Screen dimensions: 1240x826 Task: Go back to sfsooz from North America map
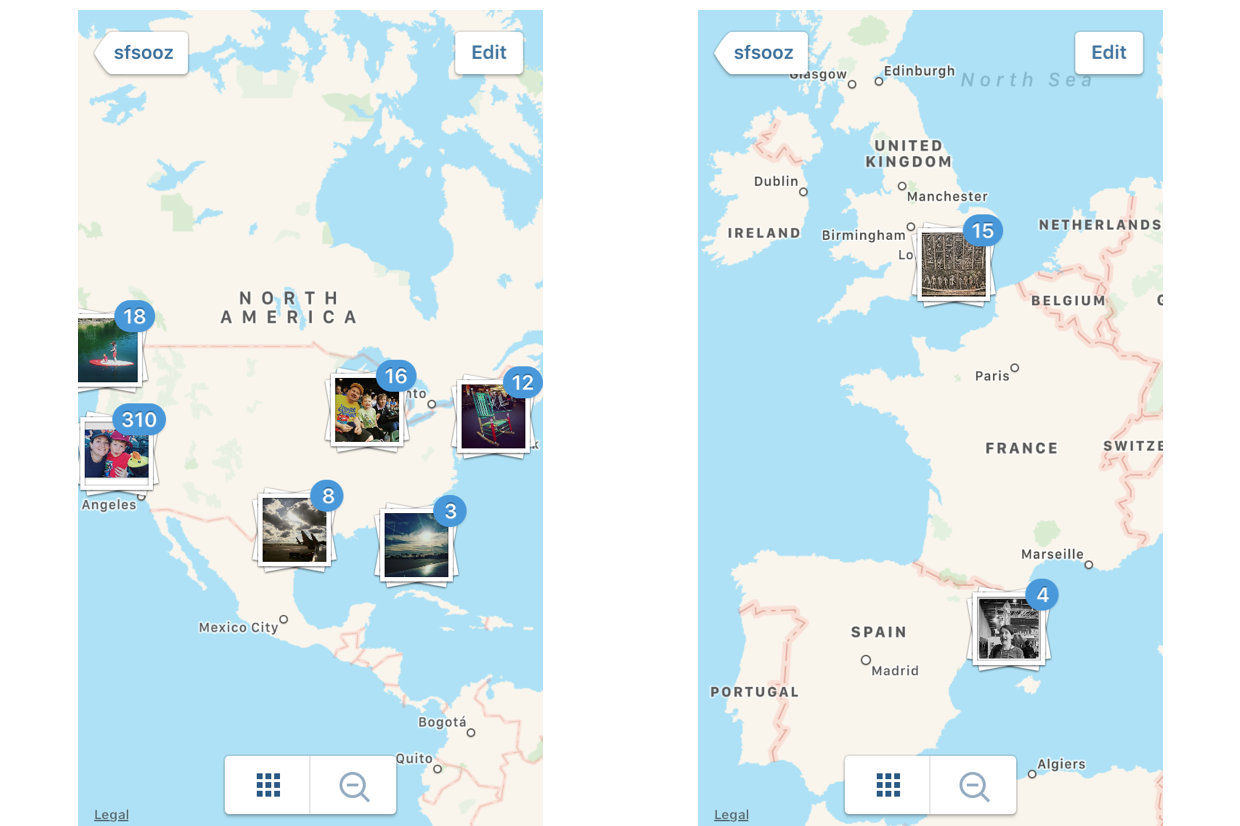[x=142, y=53]
